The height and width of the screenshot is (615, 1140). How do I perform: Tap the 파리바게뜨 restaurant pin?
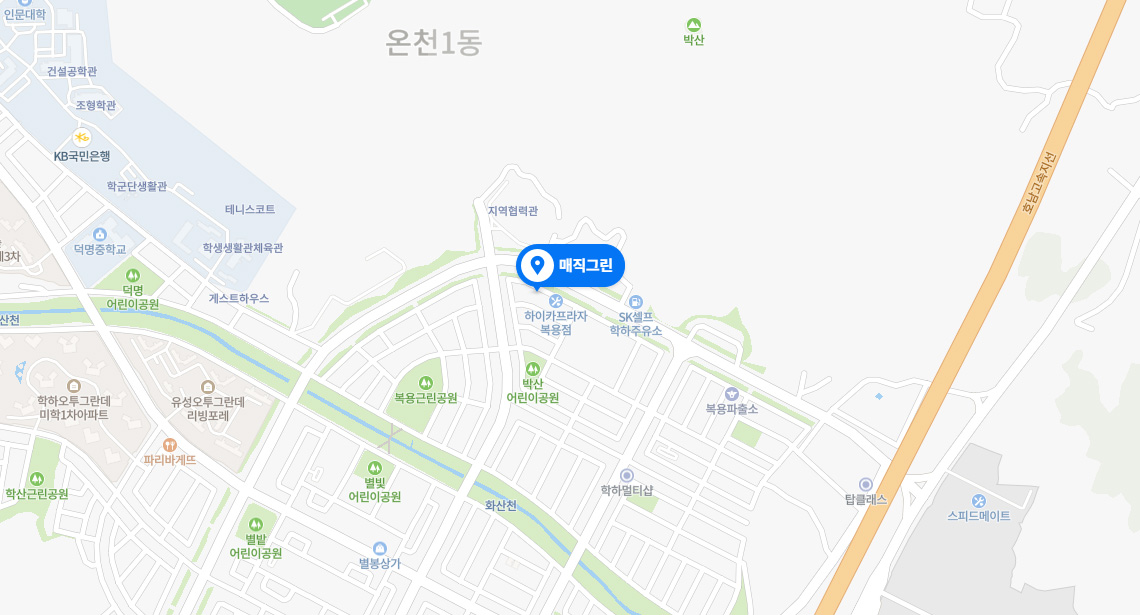pos(169,444)
